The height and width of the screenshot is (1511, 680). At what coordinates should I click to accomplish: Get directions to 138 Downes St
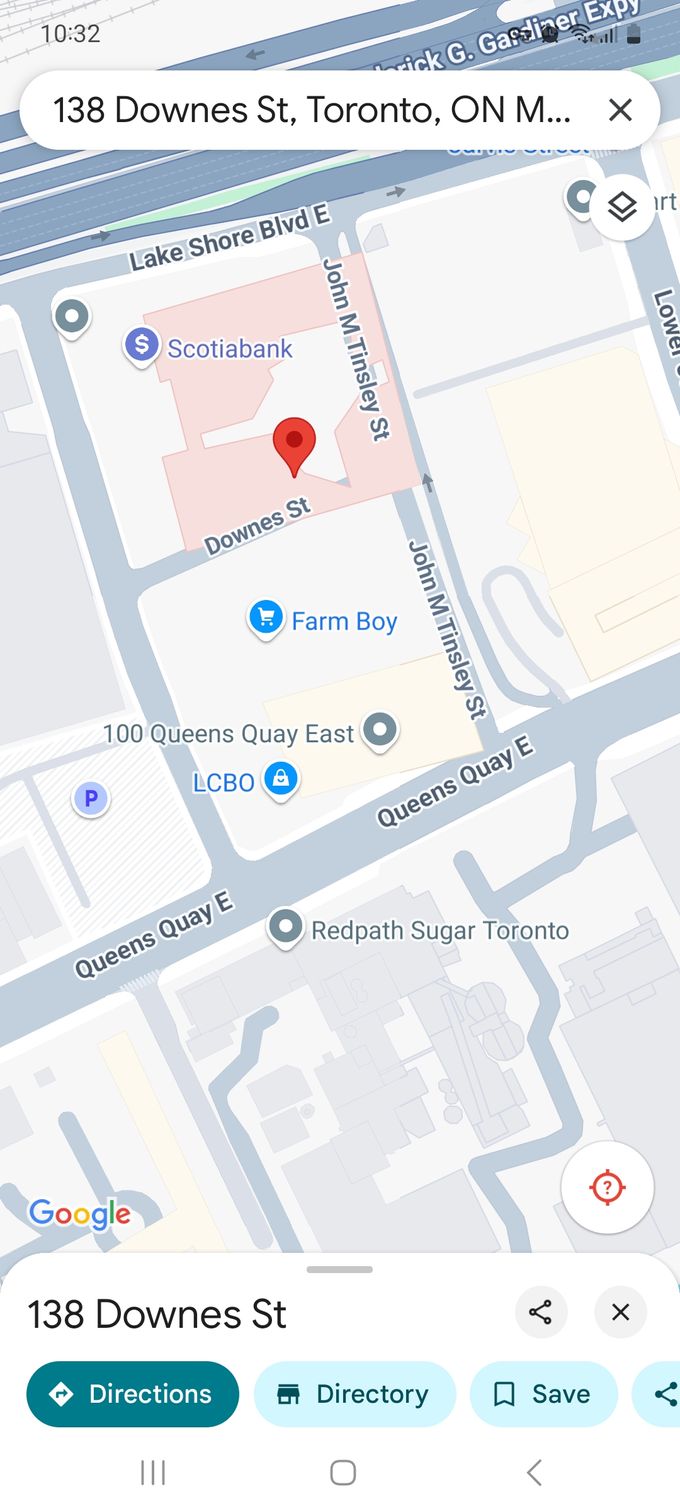tap(132, 1394)
